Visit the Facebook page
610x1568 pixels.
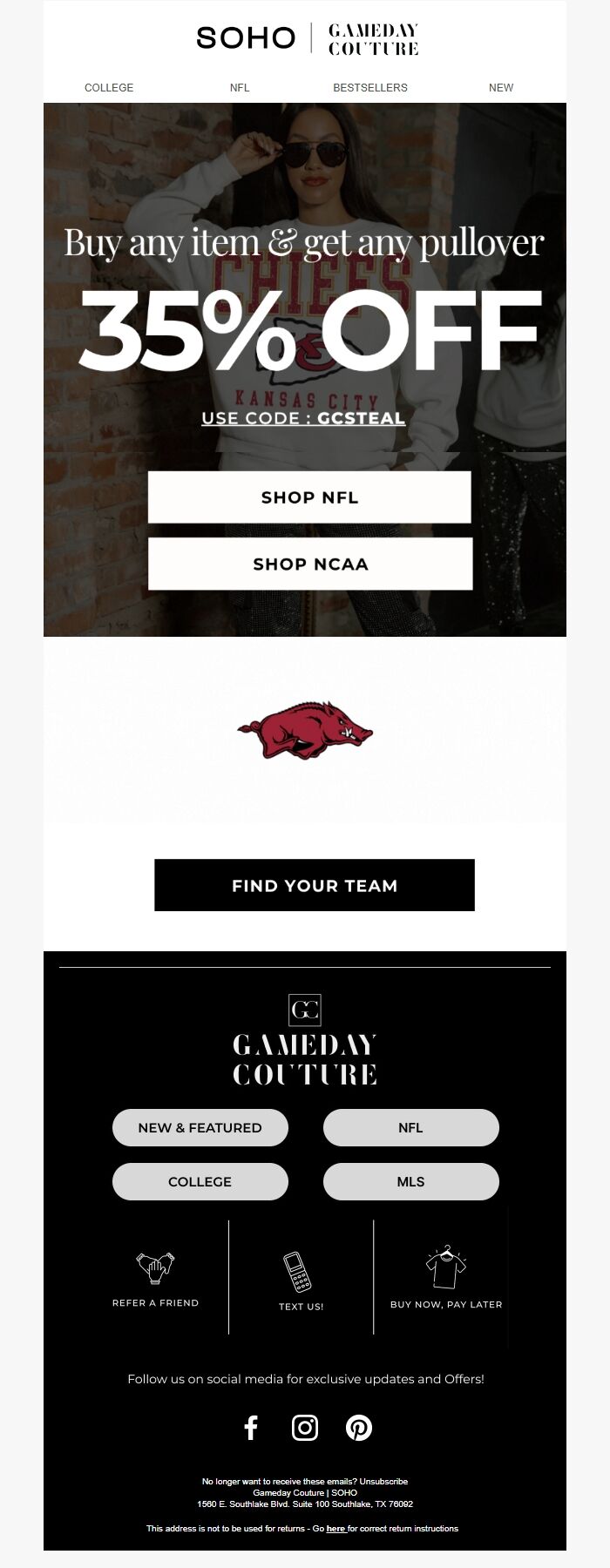pos(251,1428)
